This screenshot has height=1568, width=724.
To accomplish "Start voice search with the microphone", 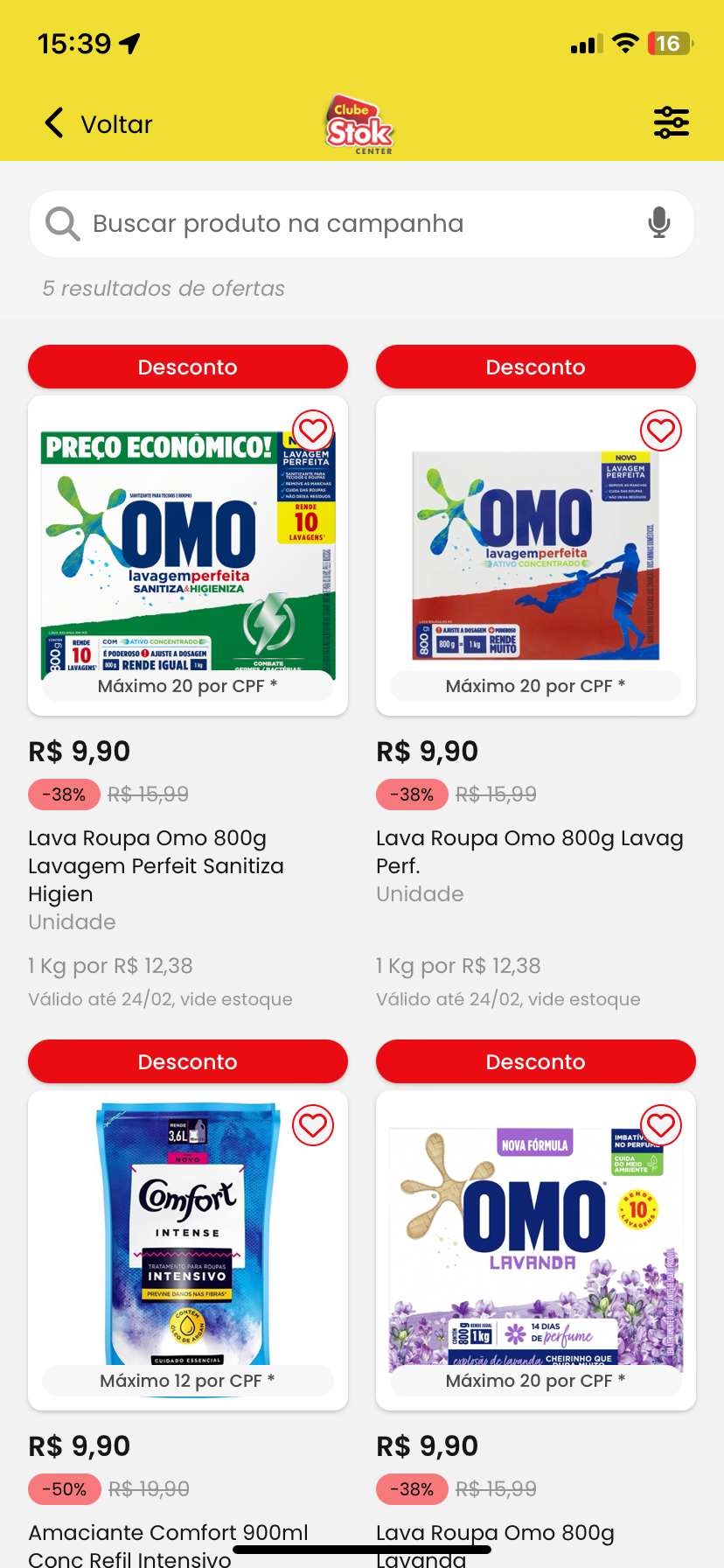I will click(659, 223).
